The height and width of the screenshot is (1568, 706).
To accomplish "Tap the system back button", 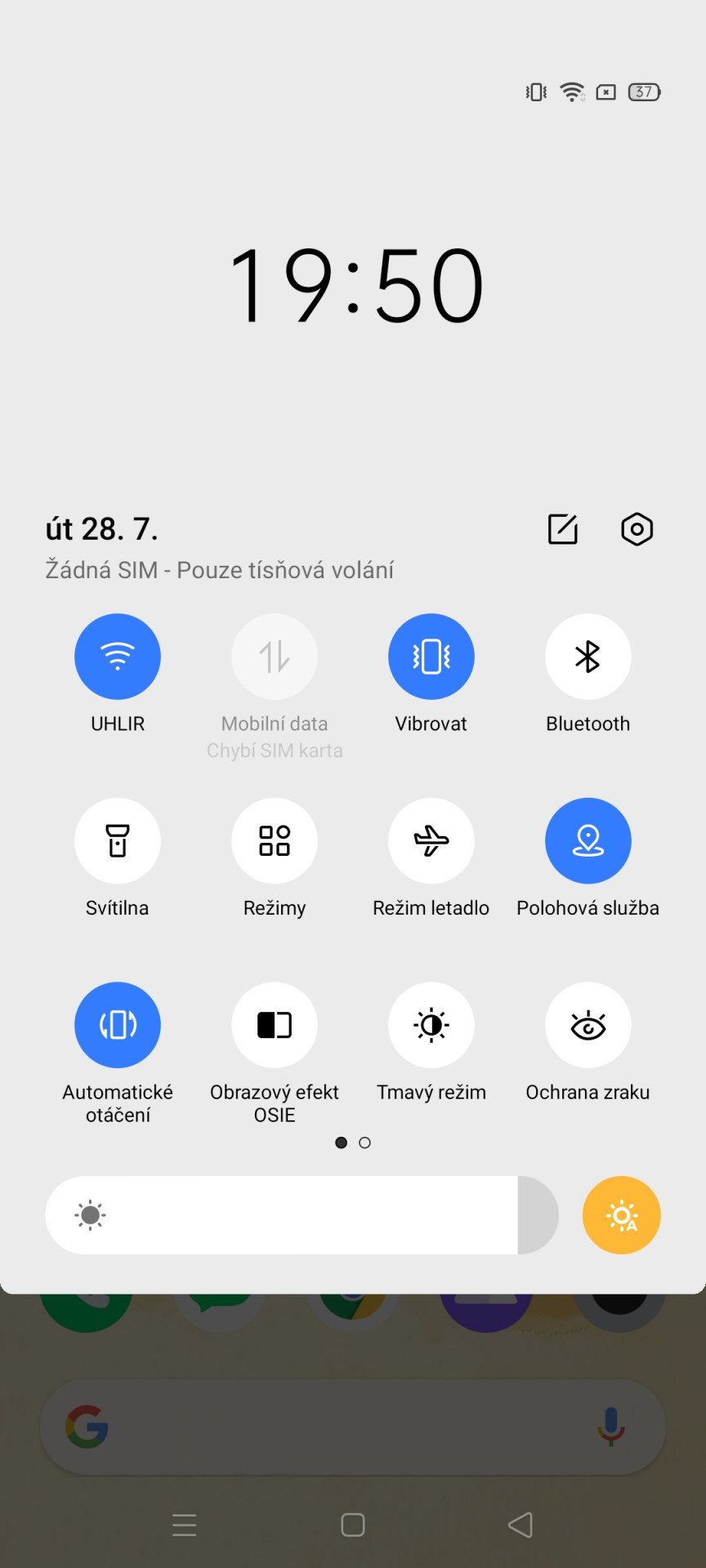I will [521, 1525].
